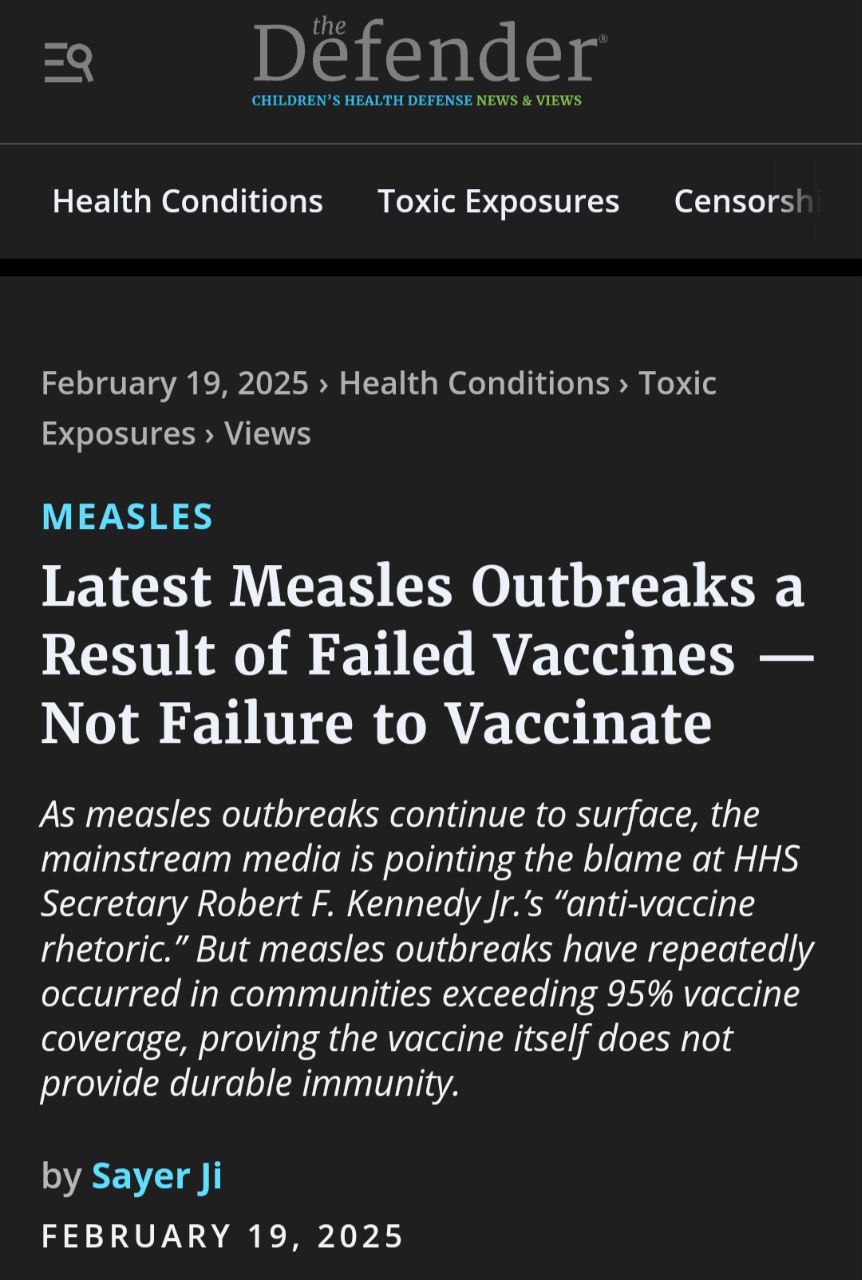Viewport: 862px width, 1280px height.
Task: View author Sayer Ji's page
Action: point(157,1176)
